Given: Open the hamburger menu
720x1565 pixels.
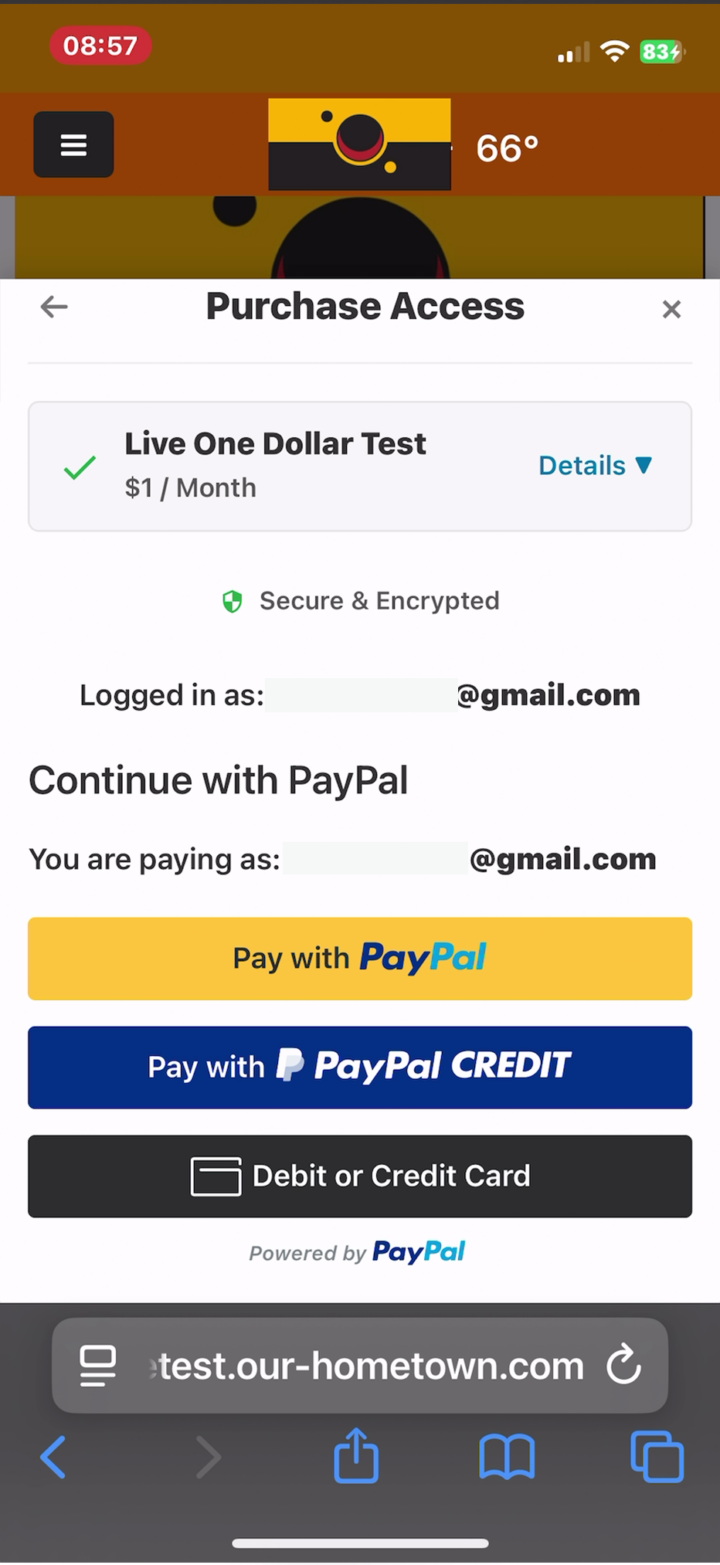Looking at the screenshot, I should pos(74,145).
